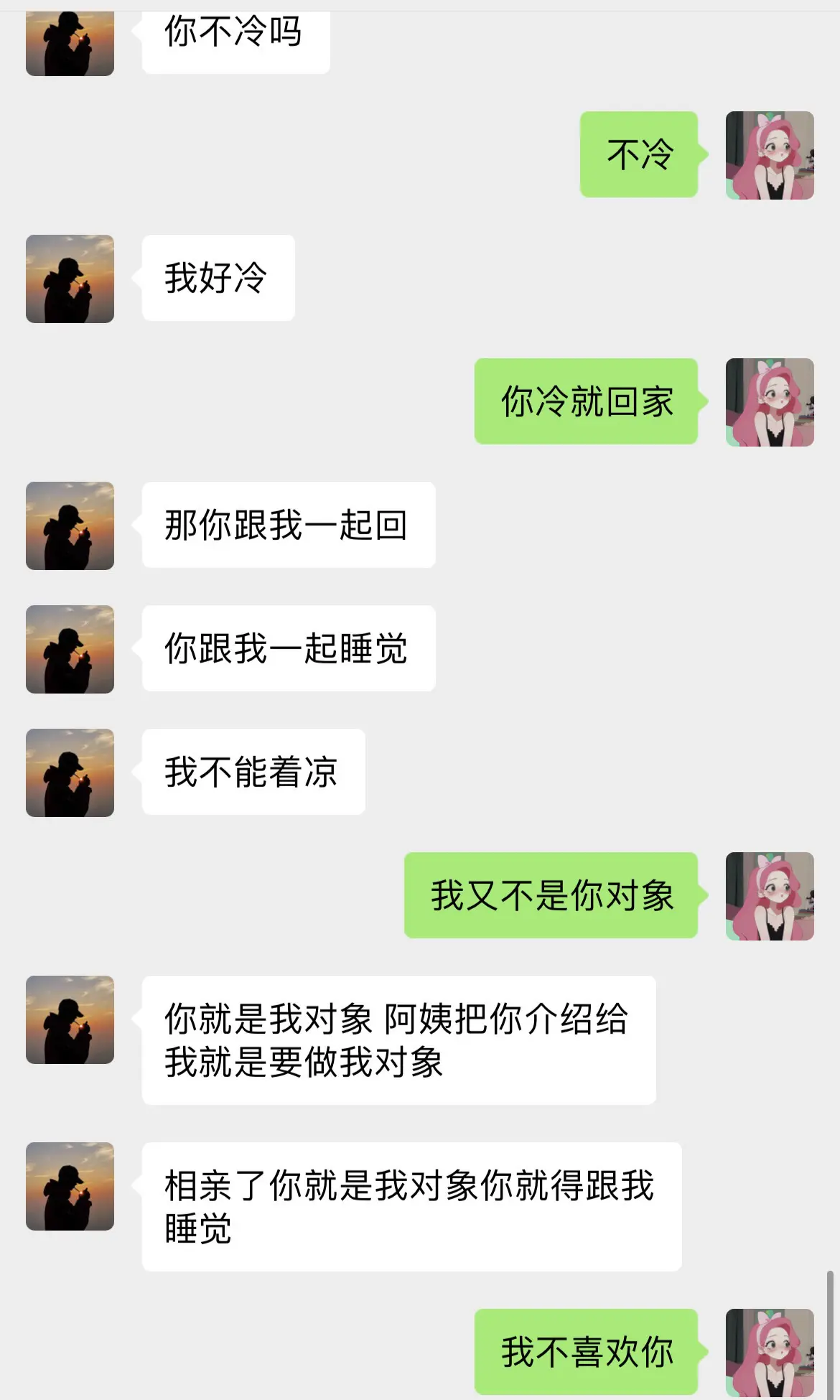Click the message "你跟我一起睡觉"
The height and width of the screenshot is (1400, 840).
tap(289, 648)
